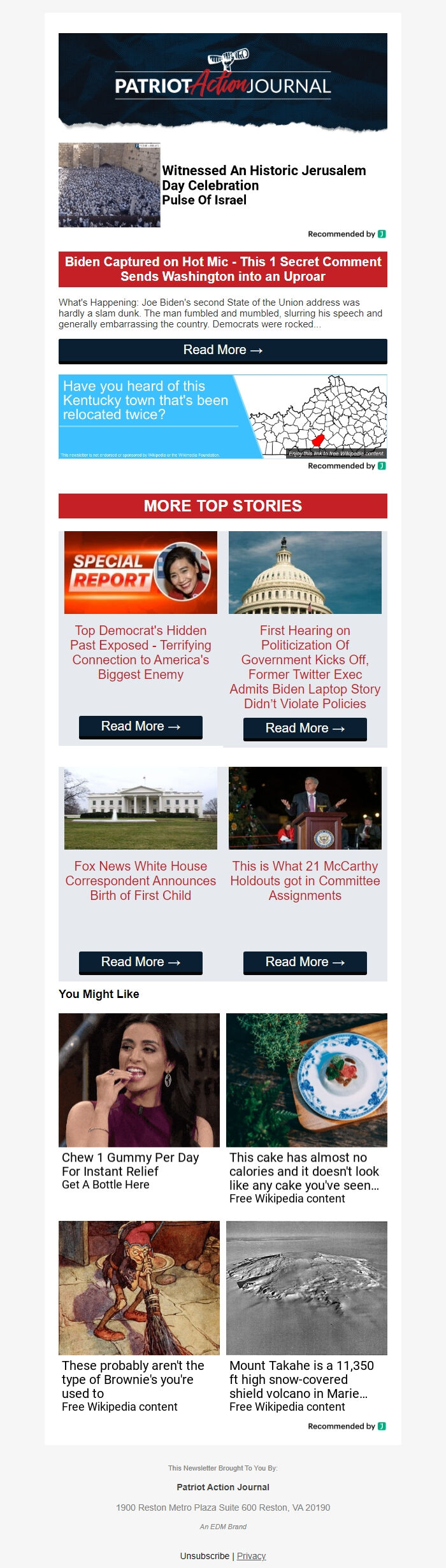
Task: Read more about McCarthy holdouts committee assignments
Action: click(x=305, y=962)
